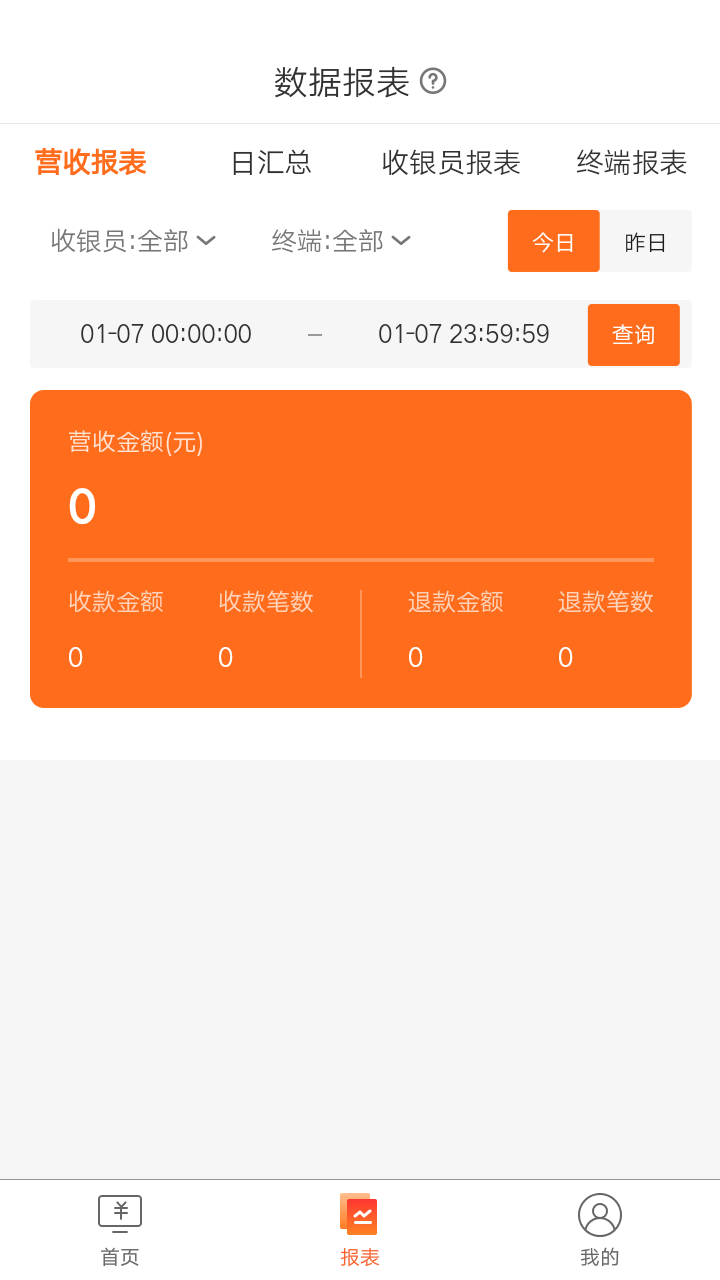Switch to 终端报表 view
720x1280 pixels.
[x=629, y=163]
